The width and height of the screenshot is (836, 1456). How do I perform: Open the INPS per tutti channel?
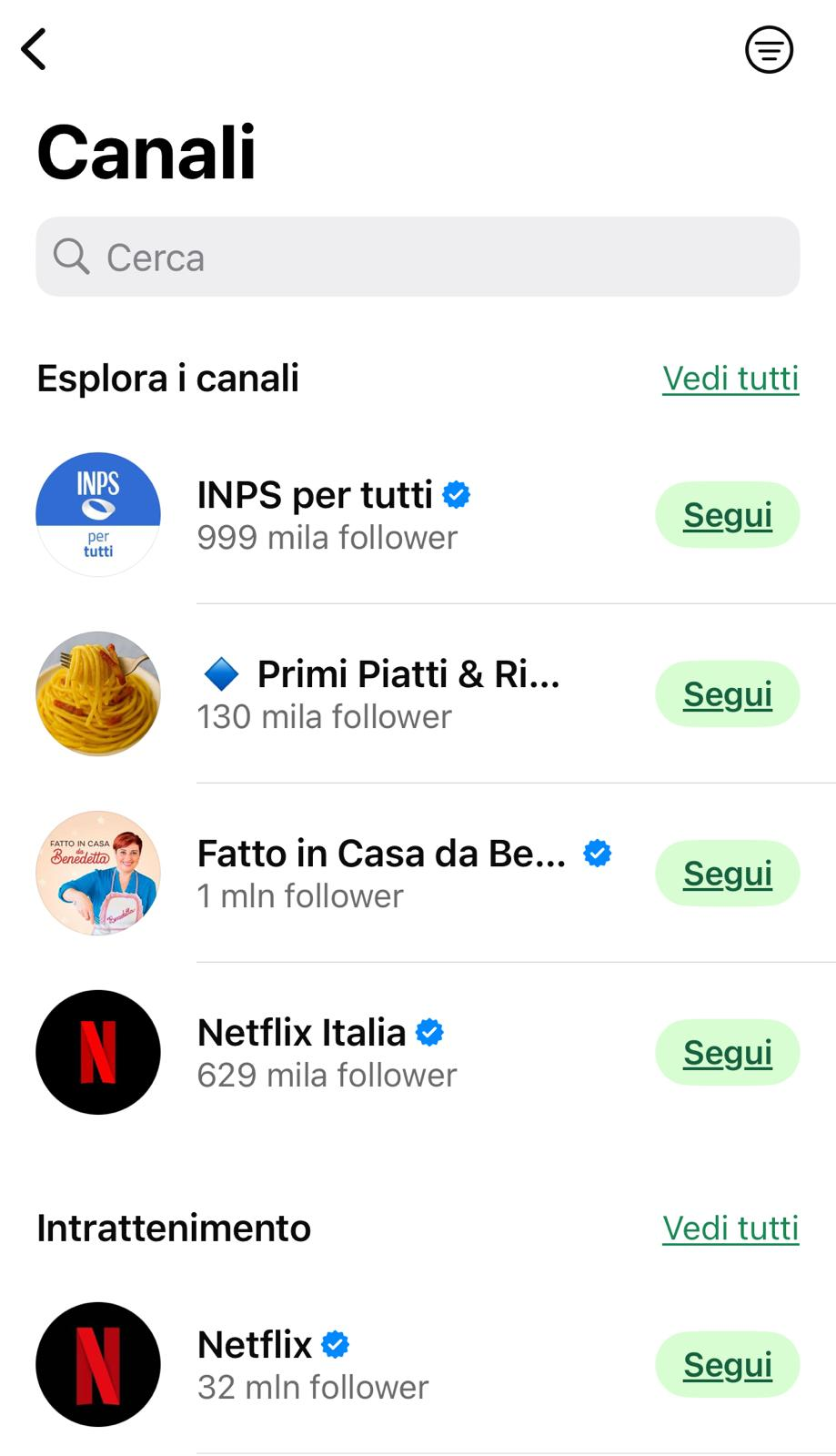[327, 515]
